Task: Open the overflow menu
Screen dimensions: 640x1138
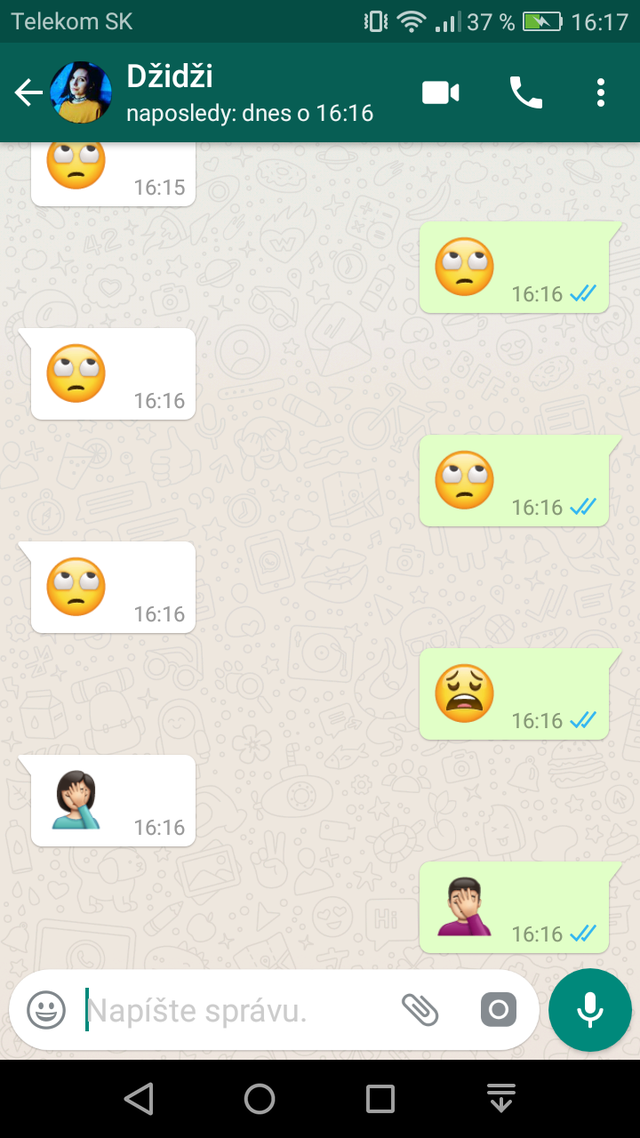Action: [600, 93]
